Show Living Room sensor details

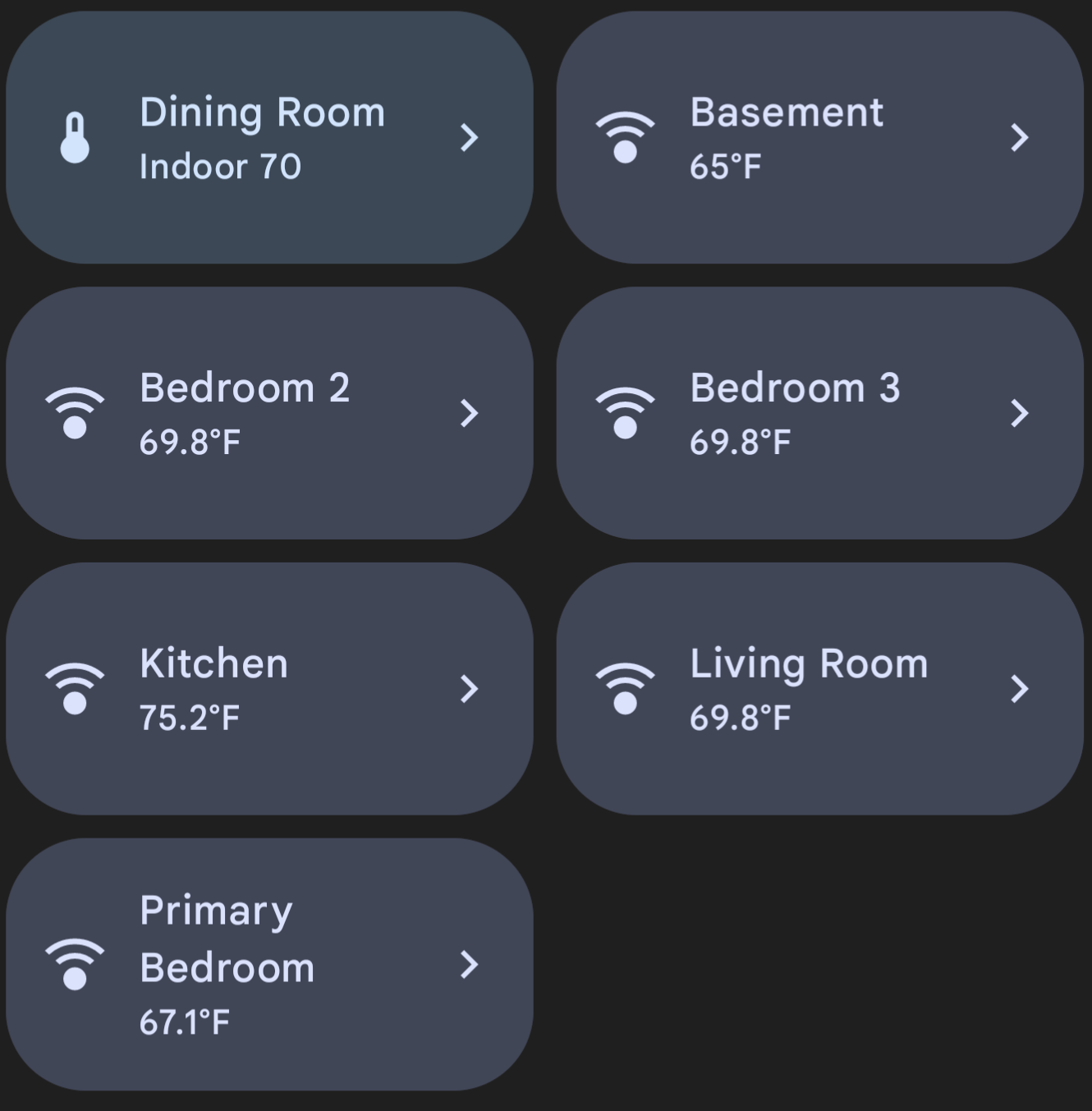pos(819,689)
